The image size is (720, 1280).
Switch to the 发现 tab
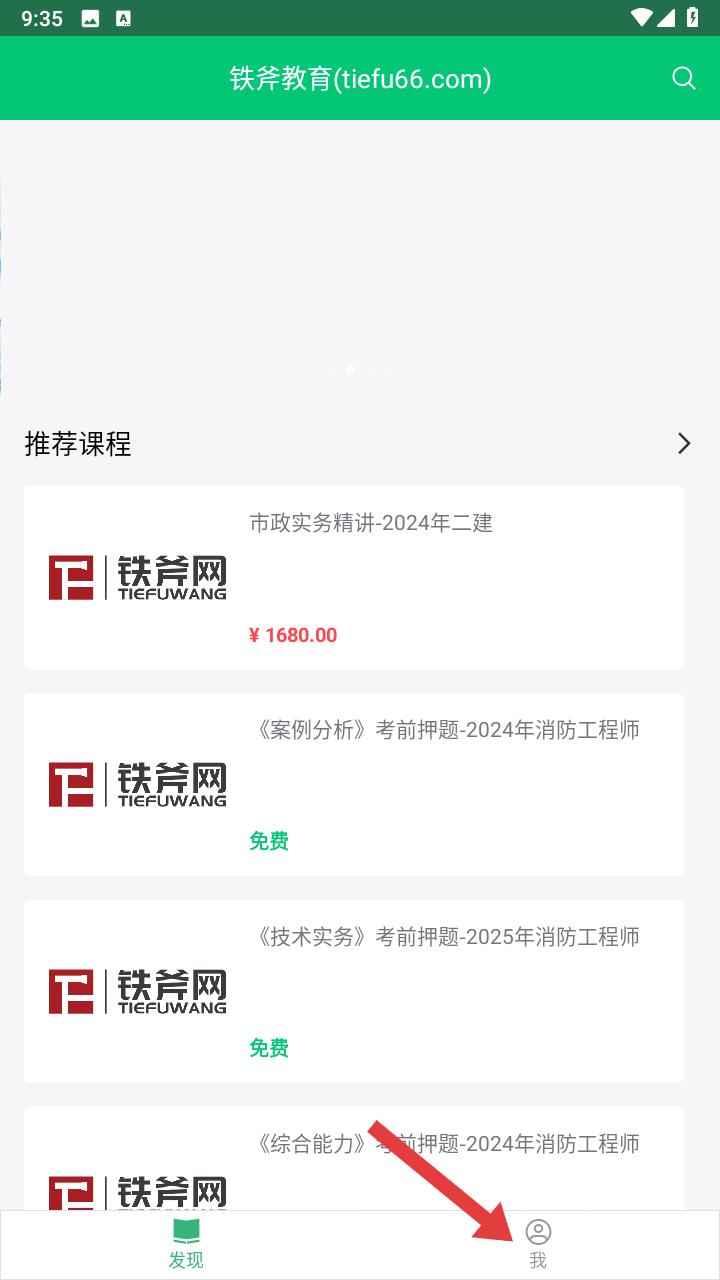(x=186, y=1245)
